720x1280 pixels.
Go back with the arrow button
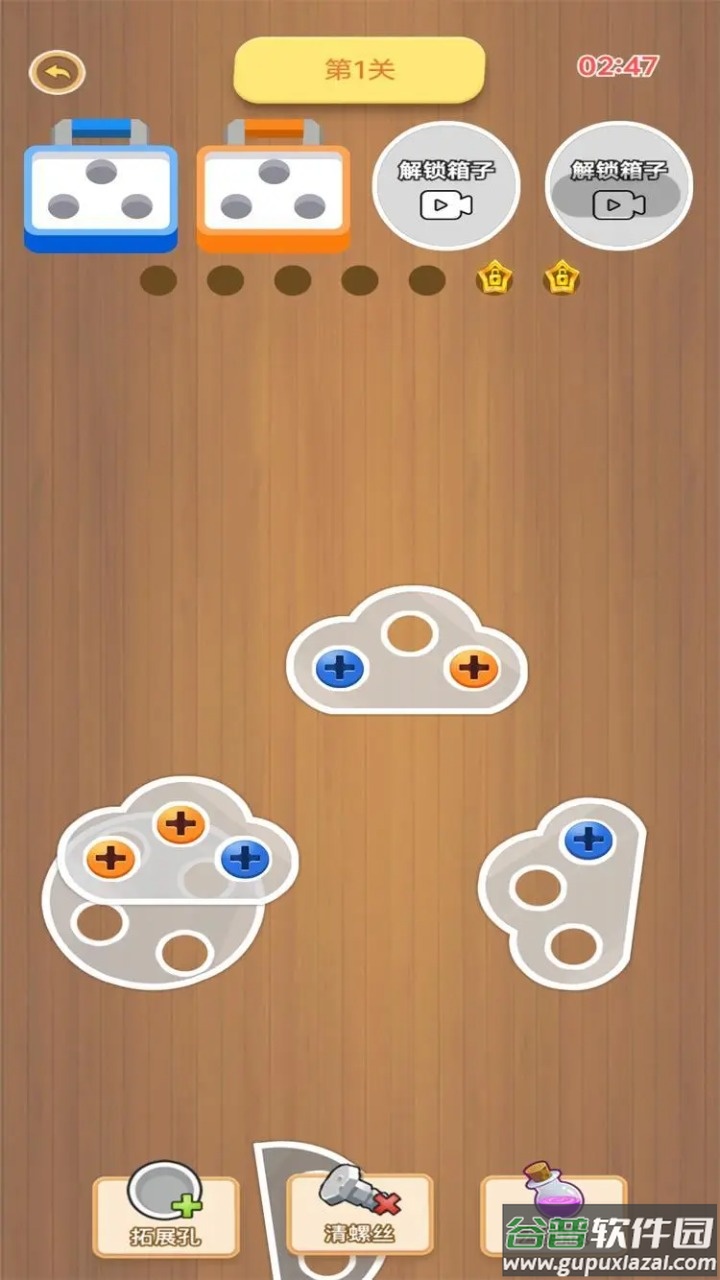pyautogui.click(x=57, y=72)
